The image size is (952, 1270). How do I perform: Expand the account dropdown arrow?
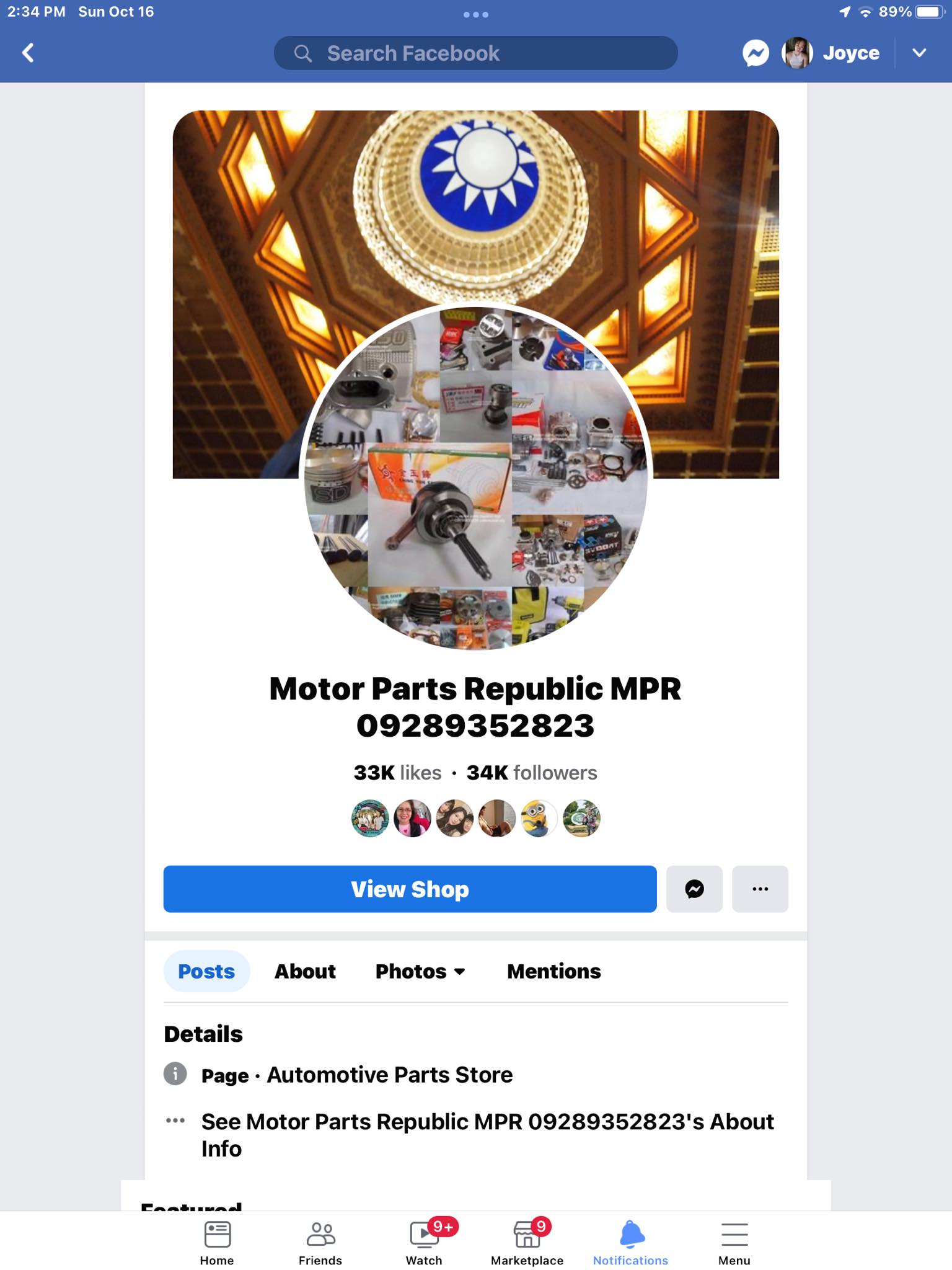919,53
